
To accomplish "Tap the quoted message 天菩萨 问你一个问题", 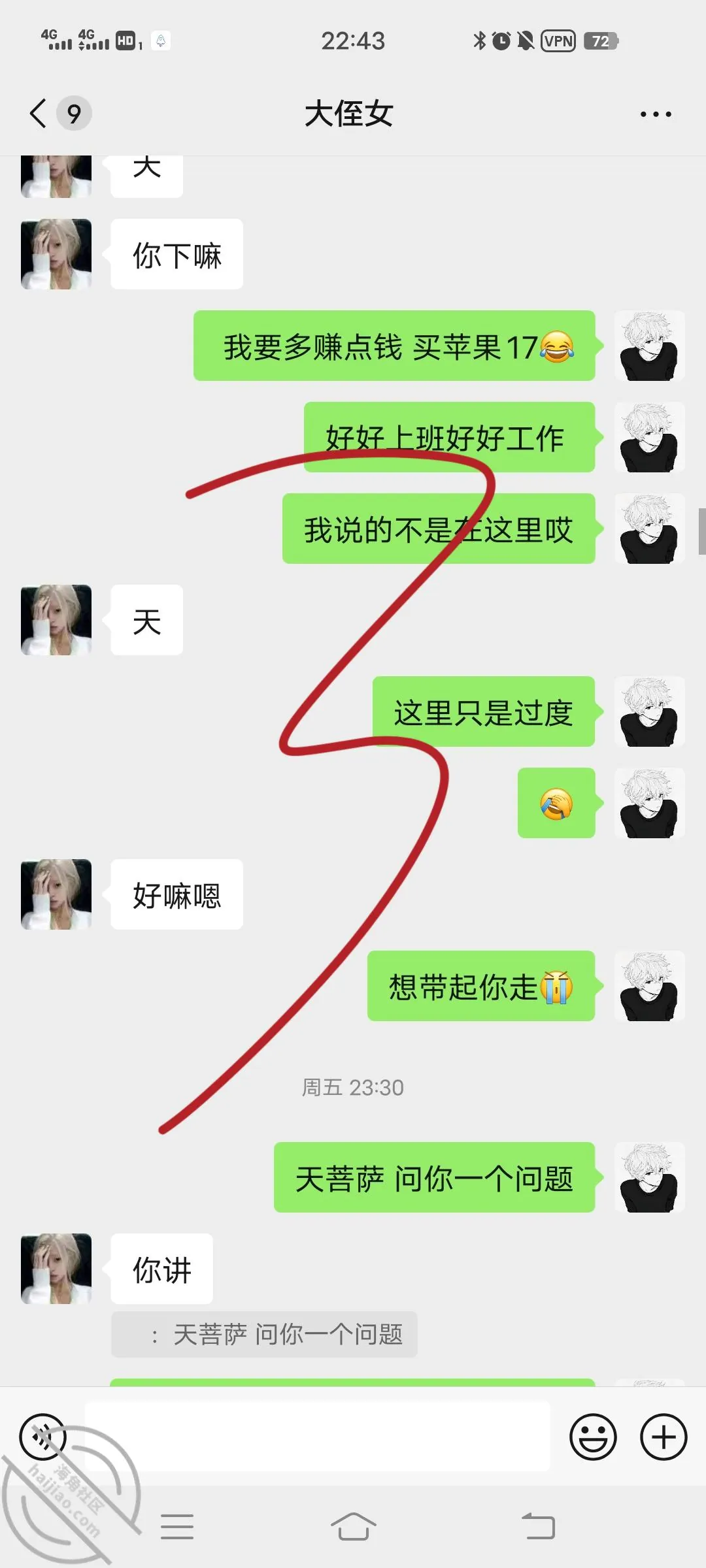I will click(264, 1334).
